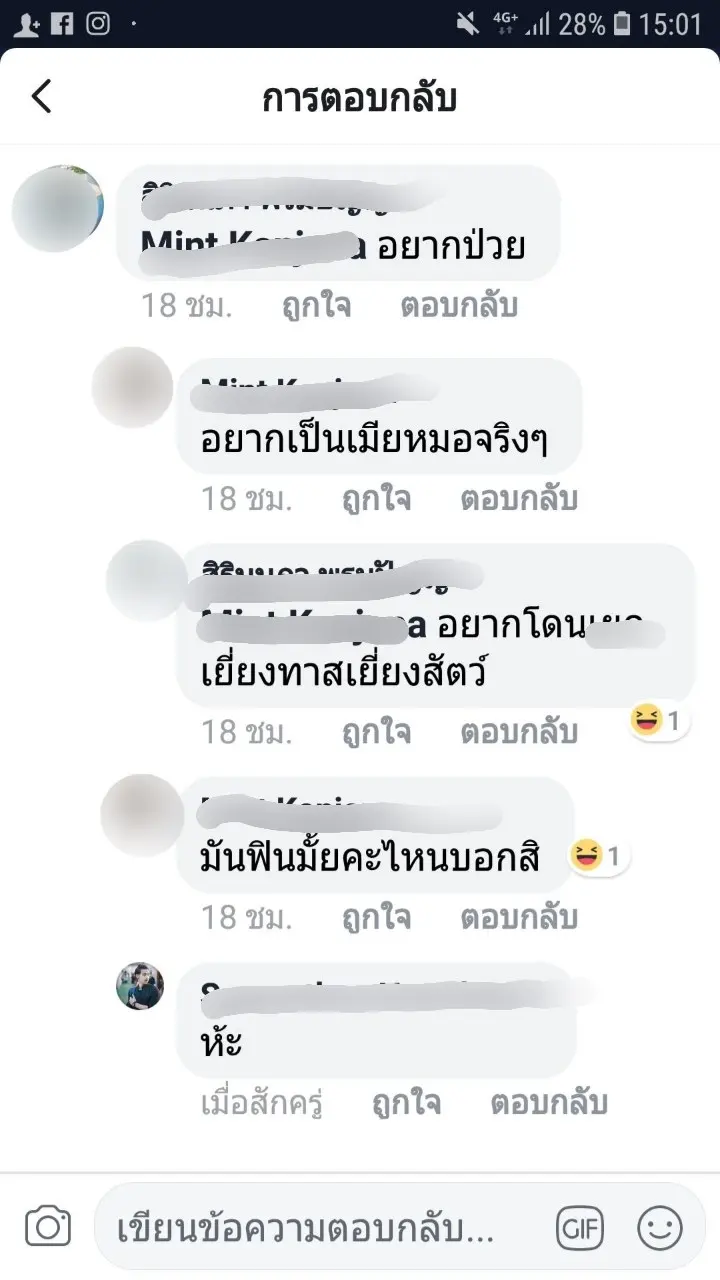Like the comment "อยากเป็นเมียหมอจริงๆ"
This screenshot has height=1280, width=720.
tap(376, 499)
